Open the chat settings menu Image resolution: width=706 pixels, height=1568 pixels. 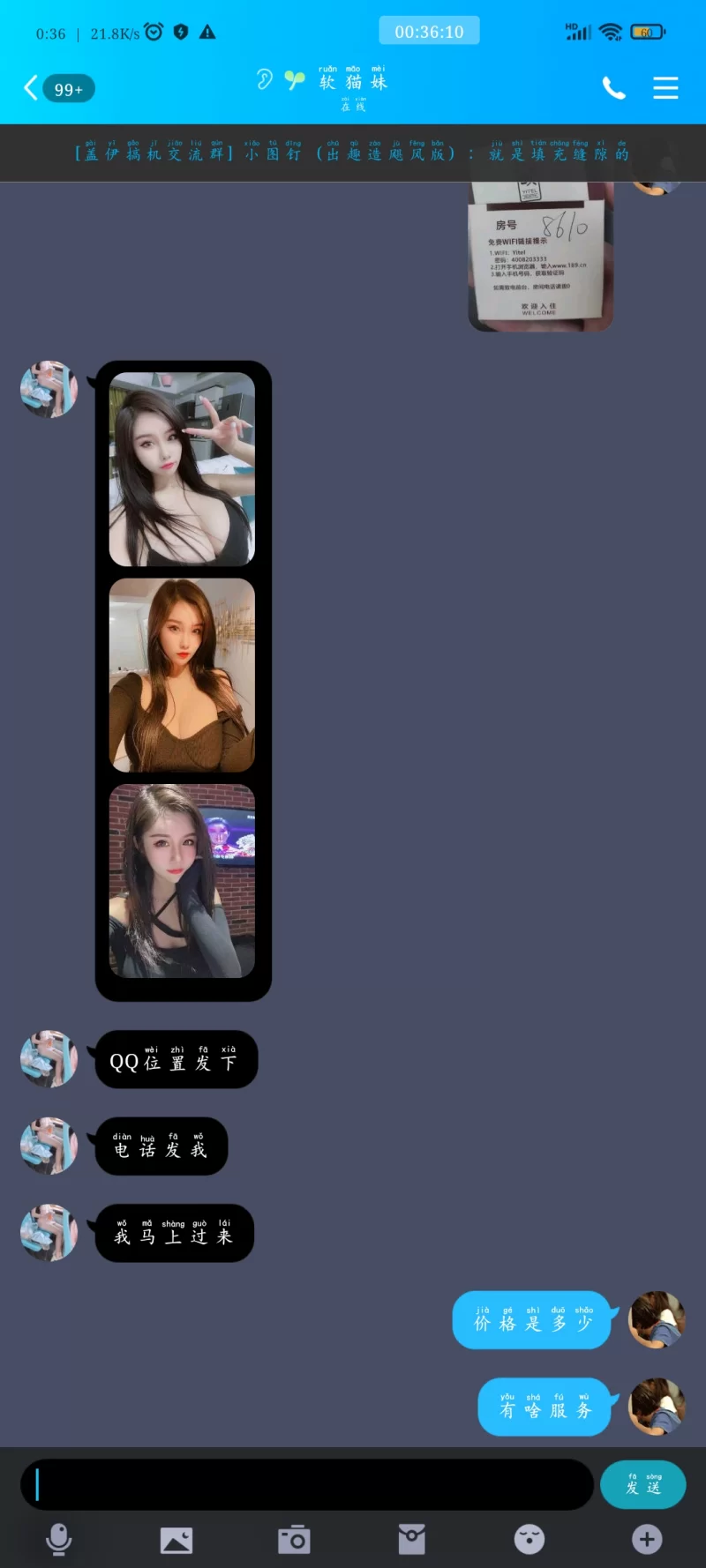[665, 87]
